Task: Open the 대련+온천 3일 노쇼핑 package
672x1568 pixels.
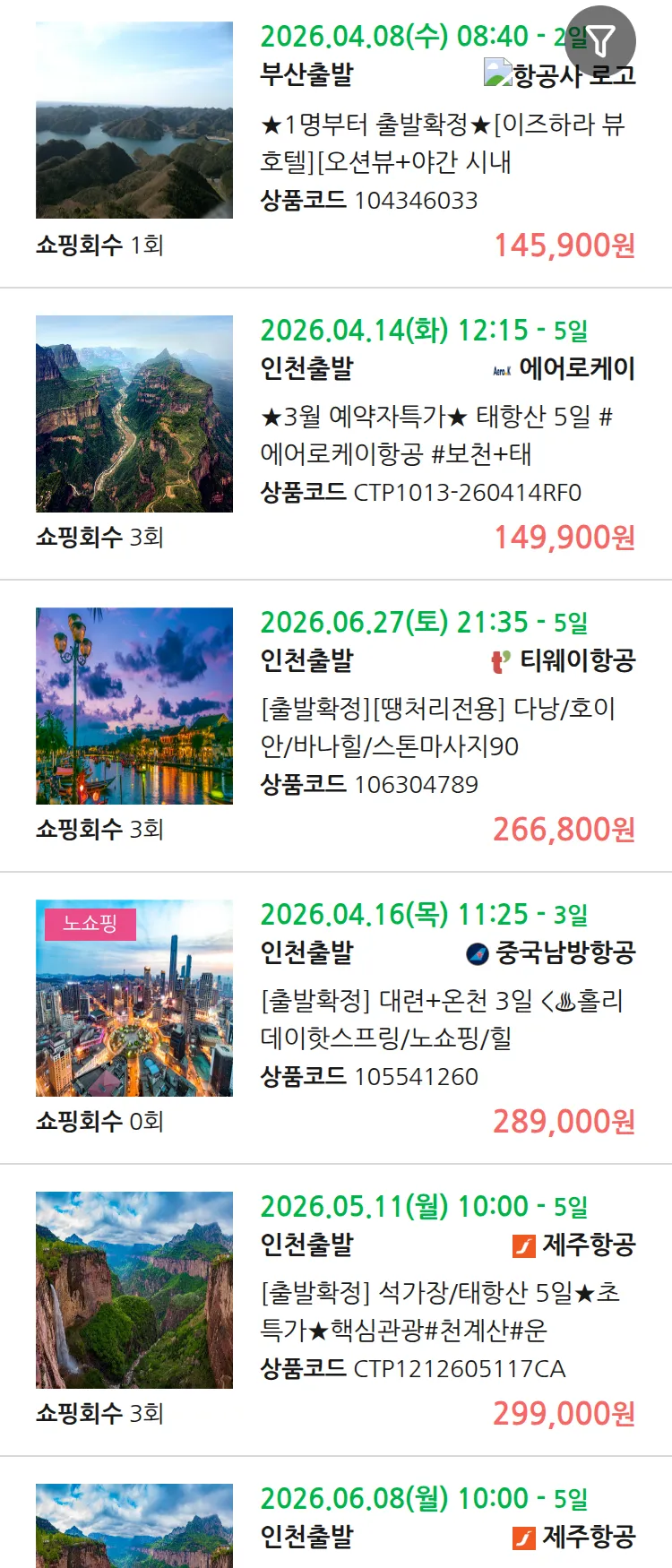Action: click(x=442, y=1019)
